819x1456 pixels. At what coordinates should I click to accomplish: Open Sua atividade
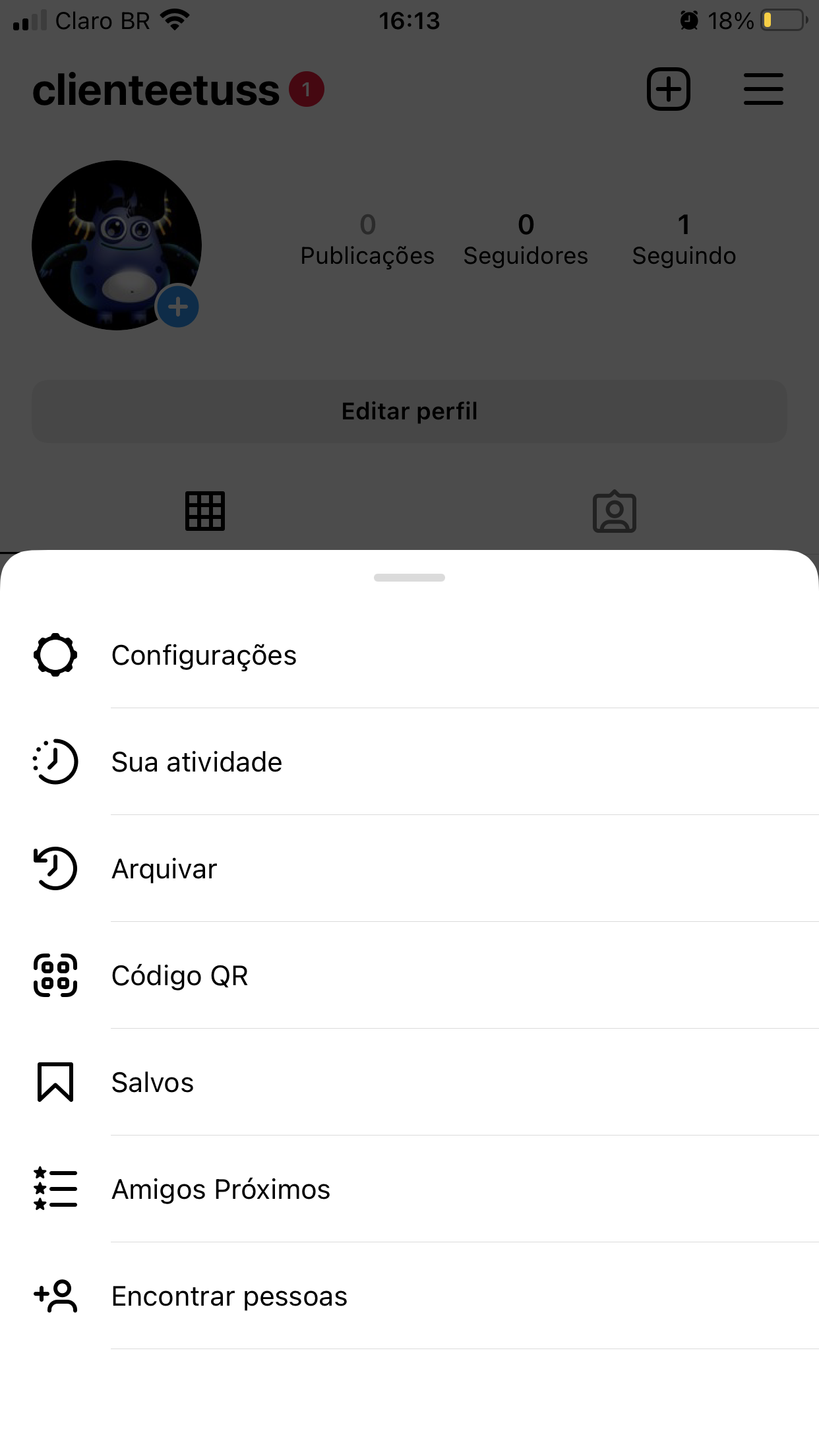(409, 762)
